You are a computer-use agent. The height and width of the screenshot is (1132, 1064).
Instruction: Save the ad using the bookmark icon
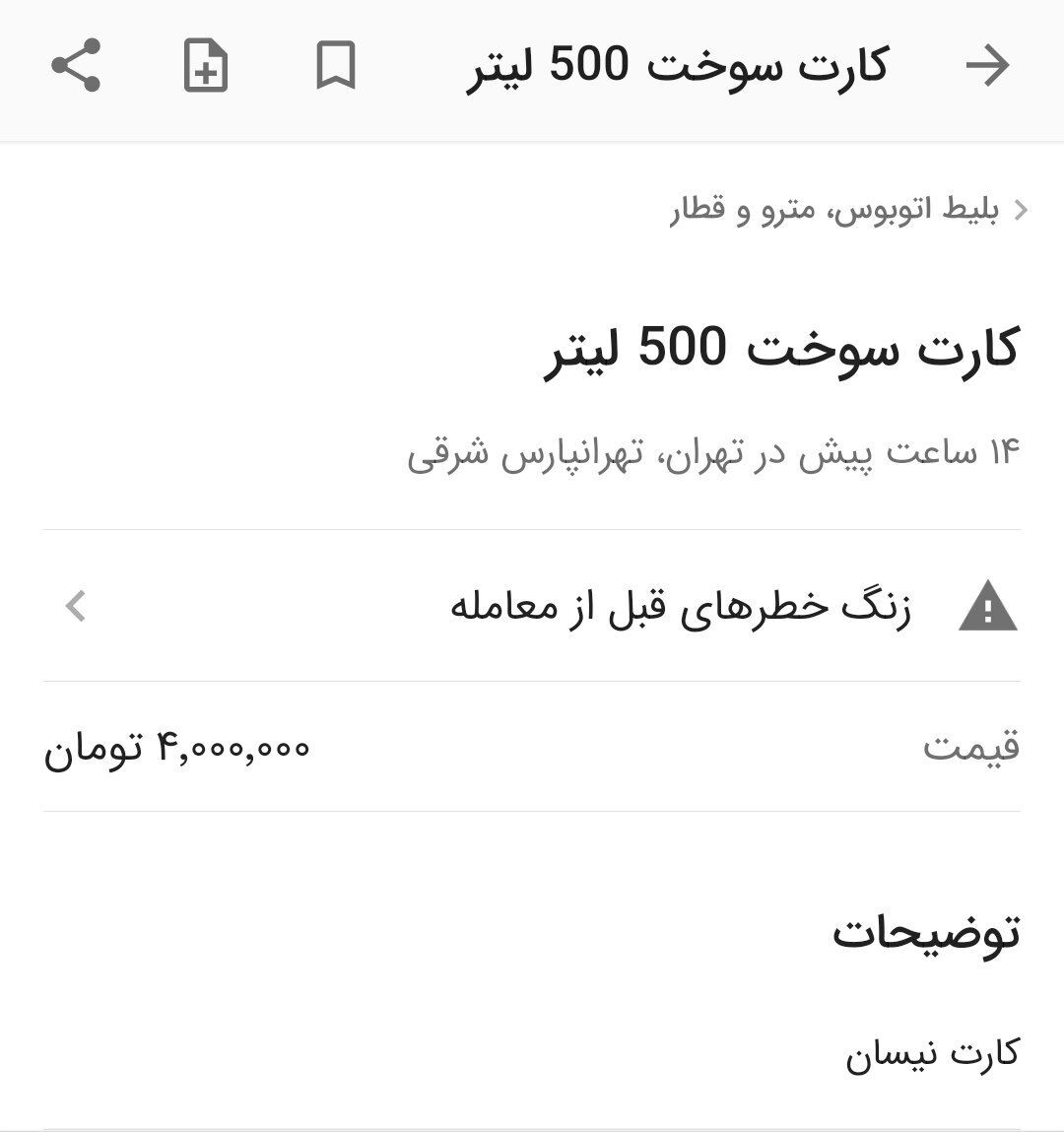click(x=335, y=67)
